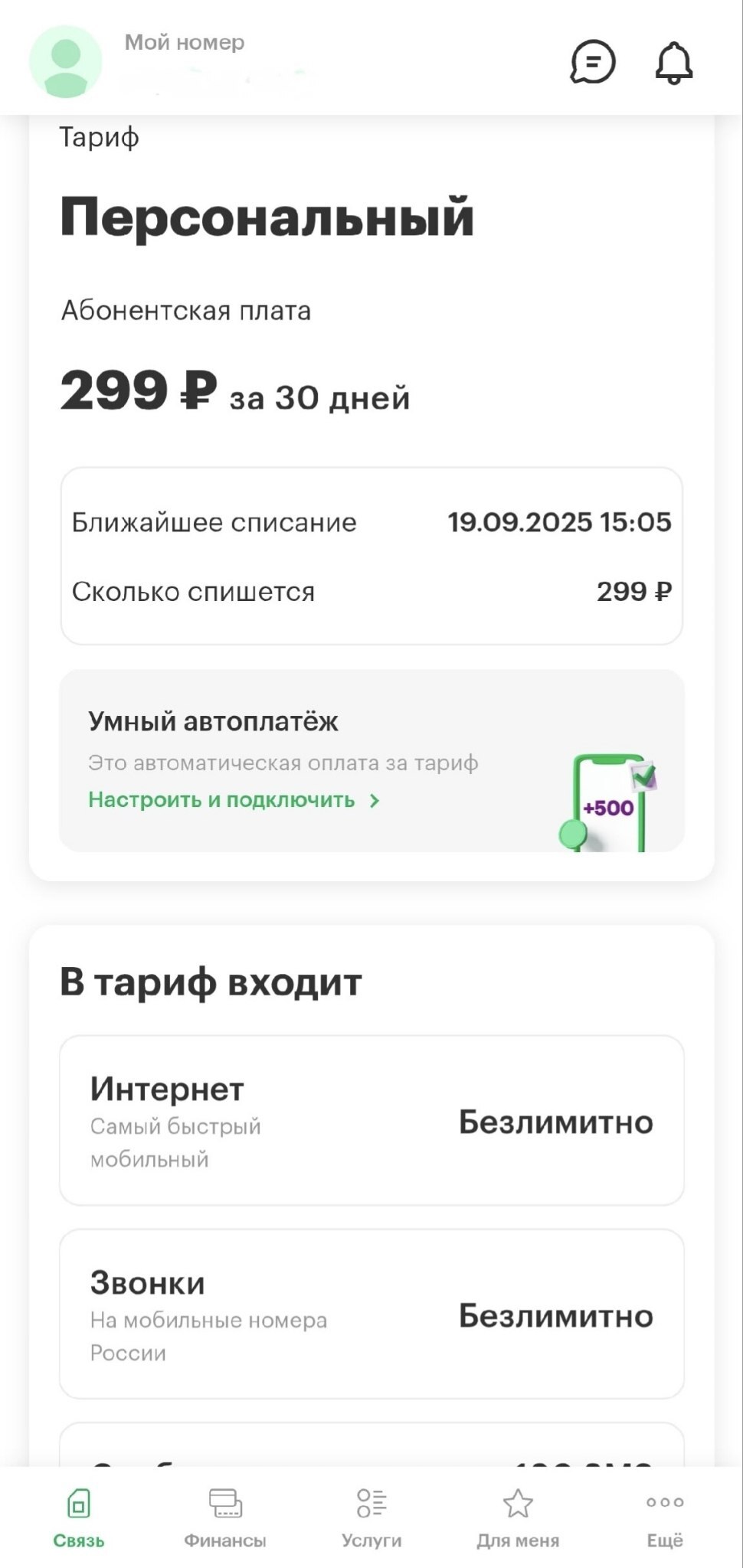Tap the profile avatar next to Мой номер
The image size is (743, 1568).
66,61
